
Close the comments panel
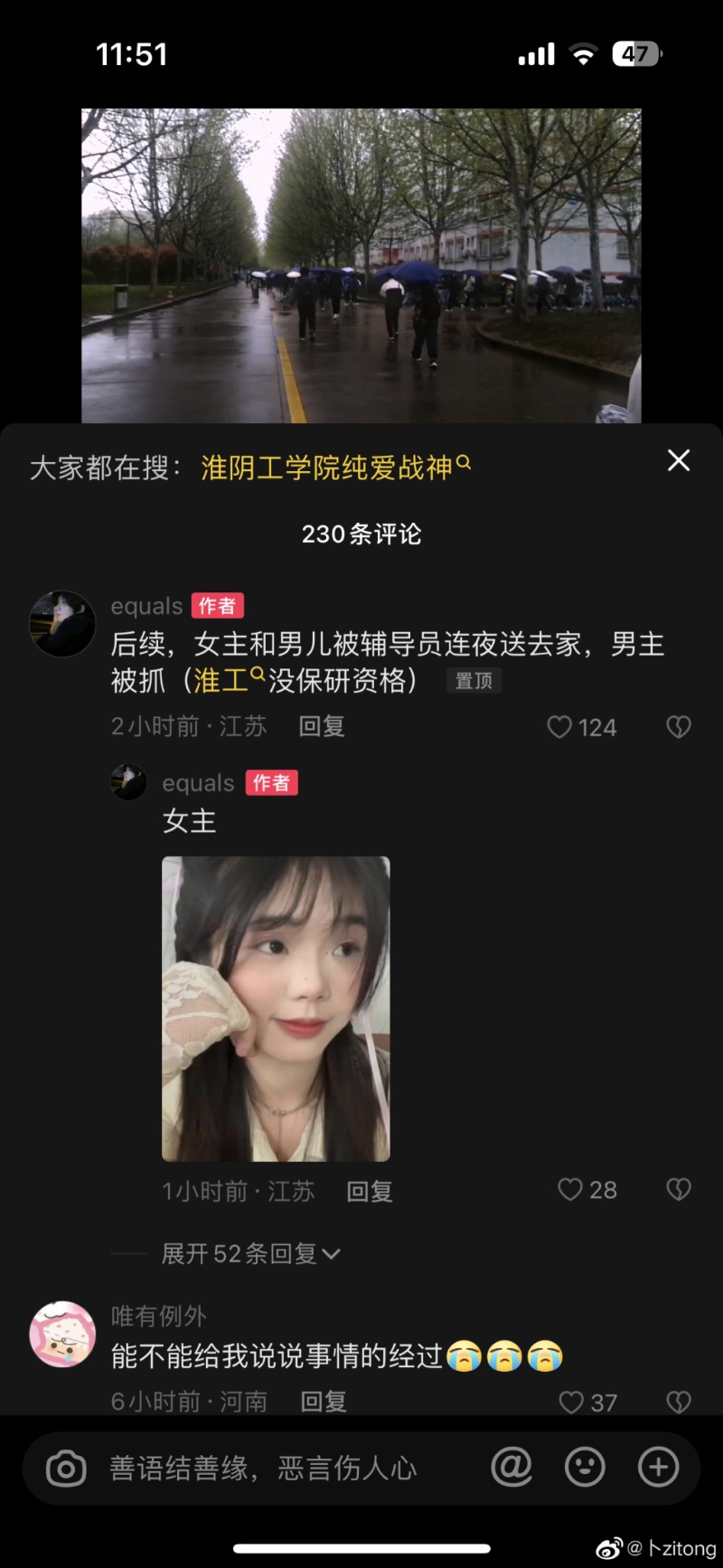[679, 460]
